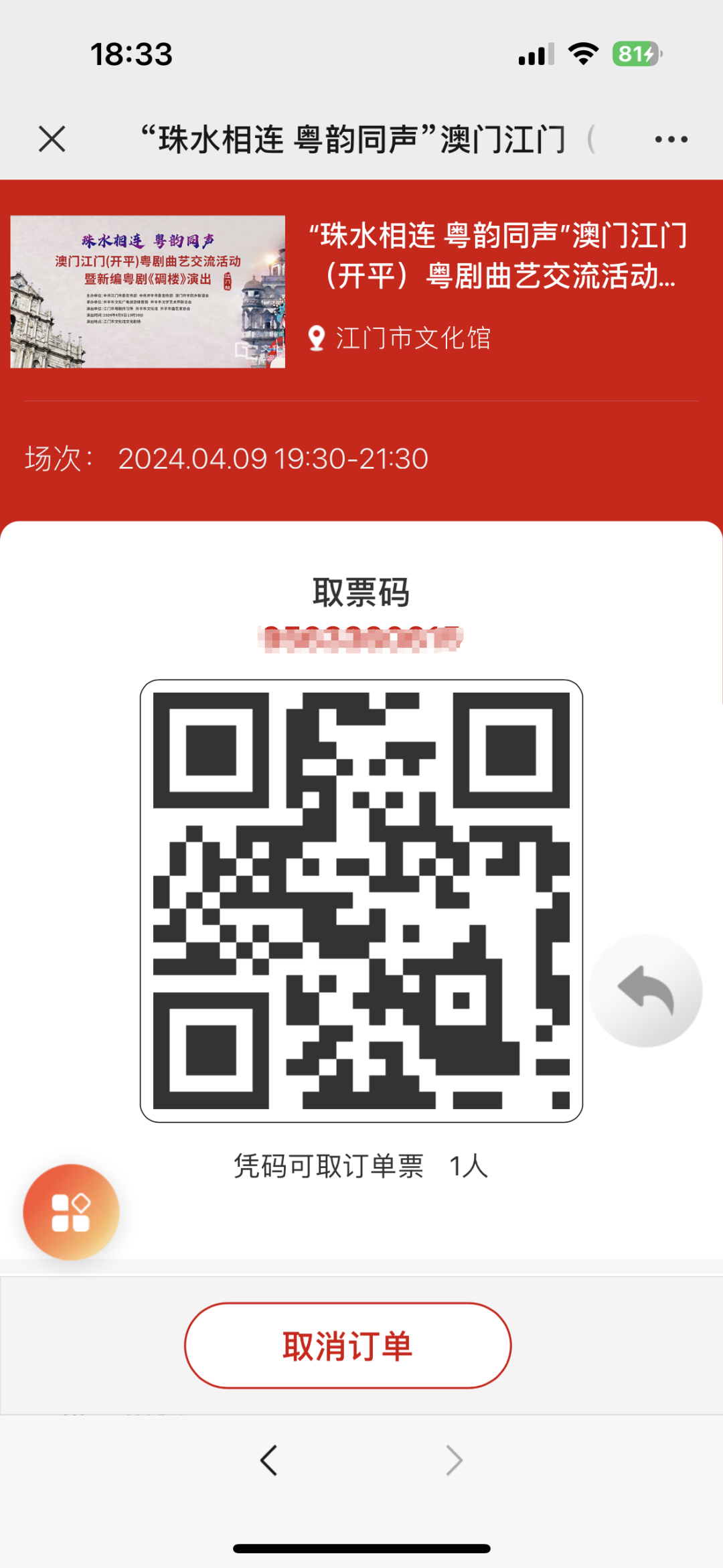Go back using the bottom left chevron

tap(269, 1460)
